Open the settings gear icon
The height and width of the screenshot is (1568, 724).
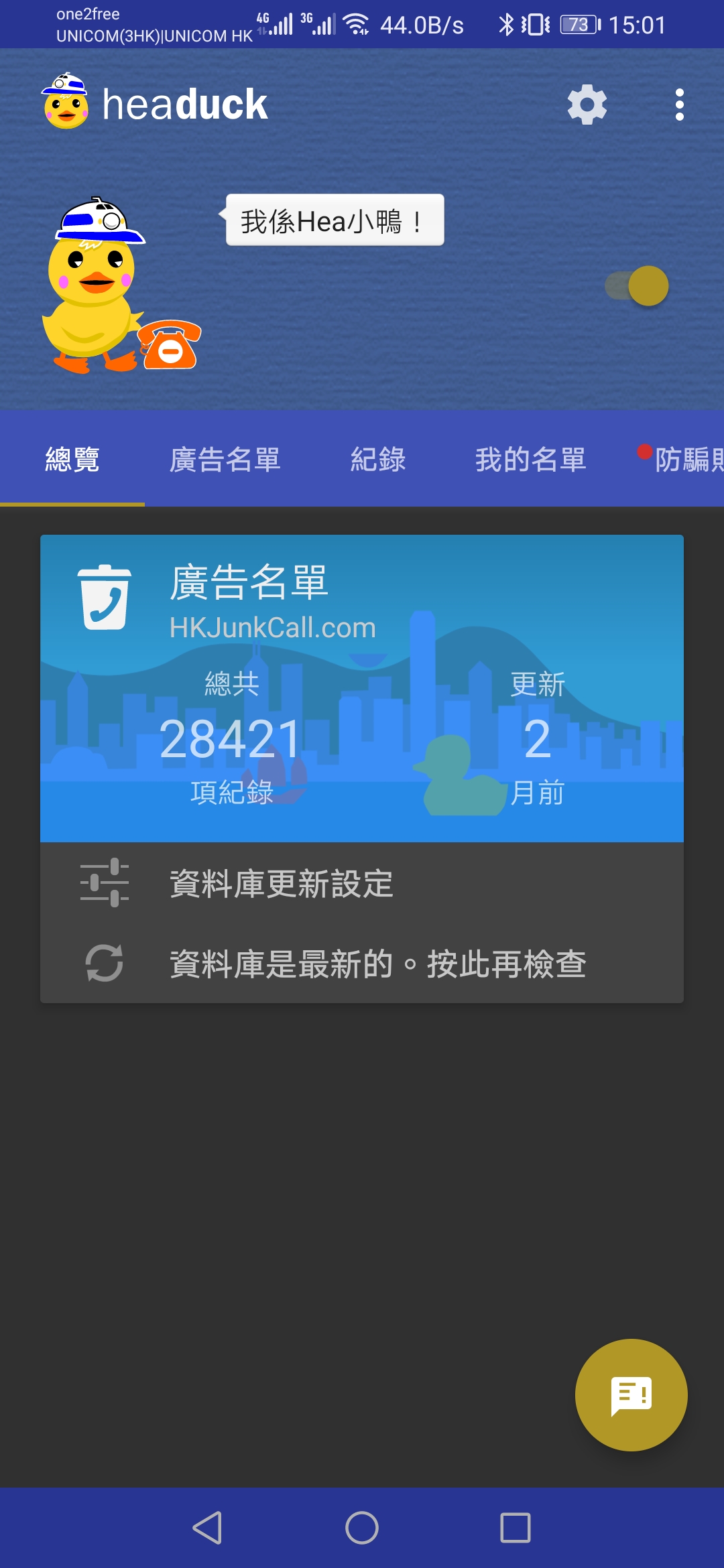click(587, 105)
